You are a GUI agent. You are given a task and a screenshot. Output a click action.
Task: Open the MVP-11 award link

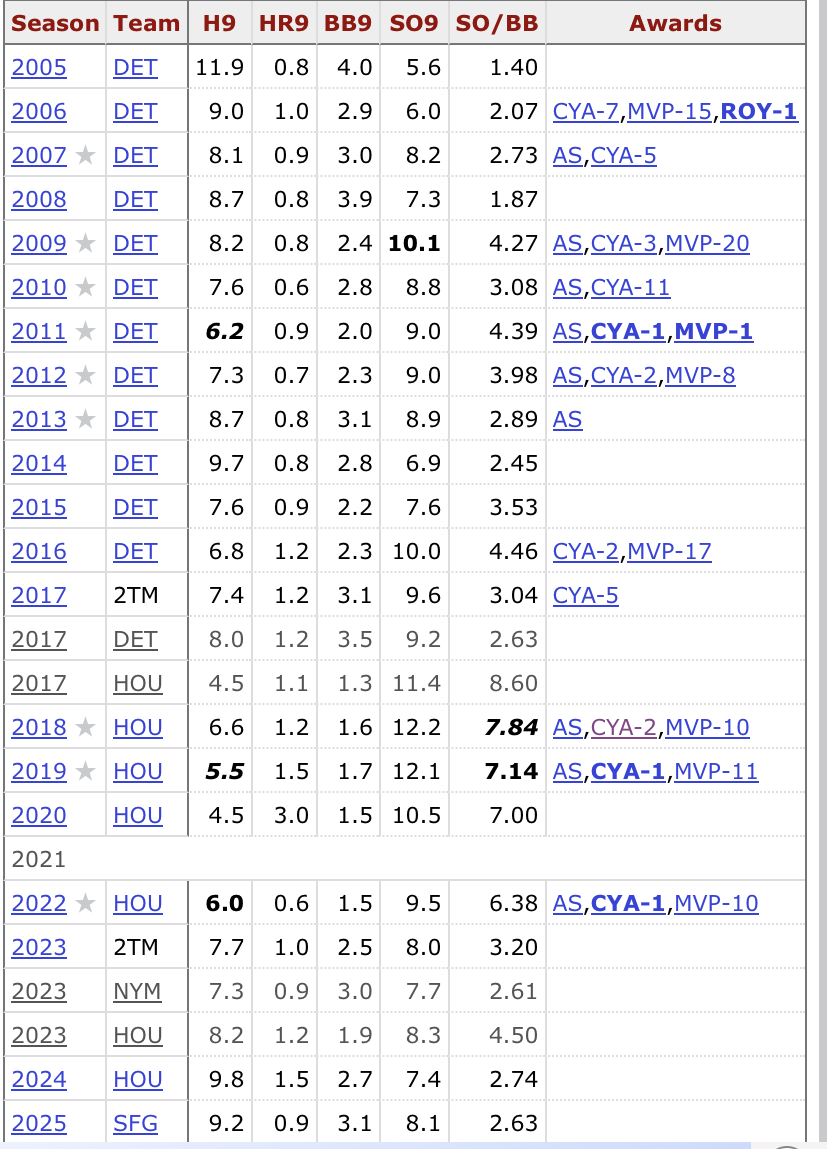pos(716,772)
